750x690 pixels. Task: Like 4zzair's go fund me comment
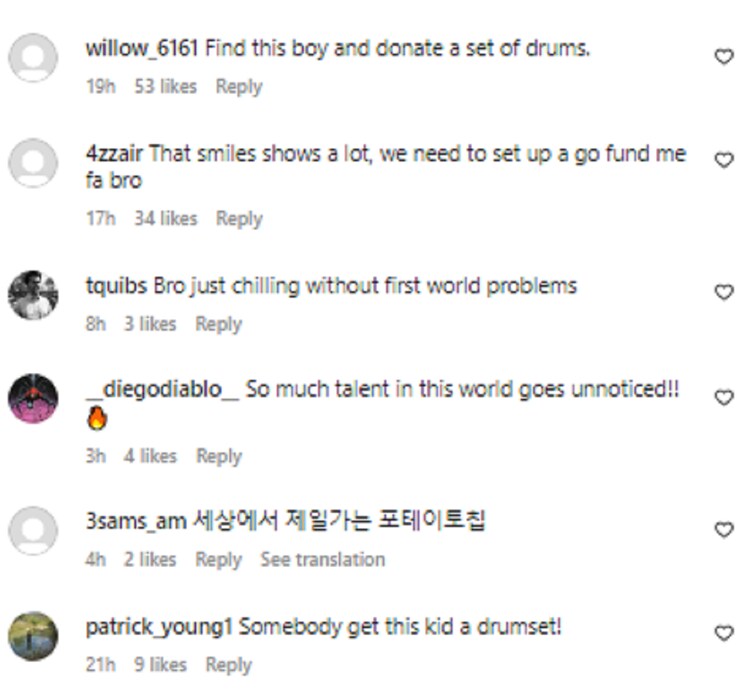(723, 159)
